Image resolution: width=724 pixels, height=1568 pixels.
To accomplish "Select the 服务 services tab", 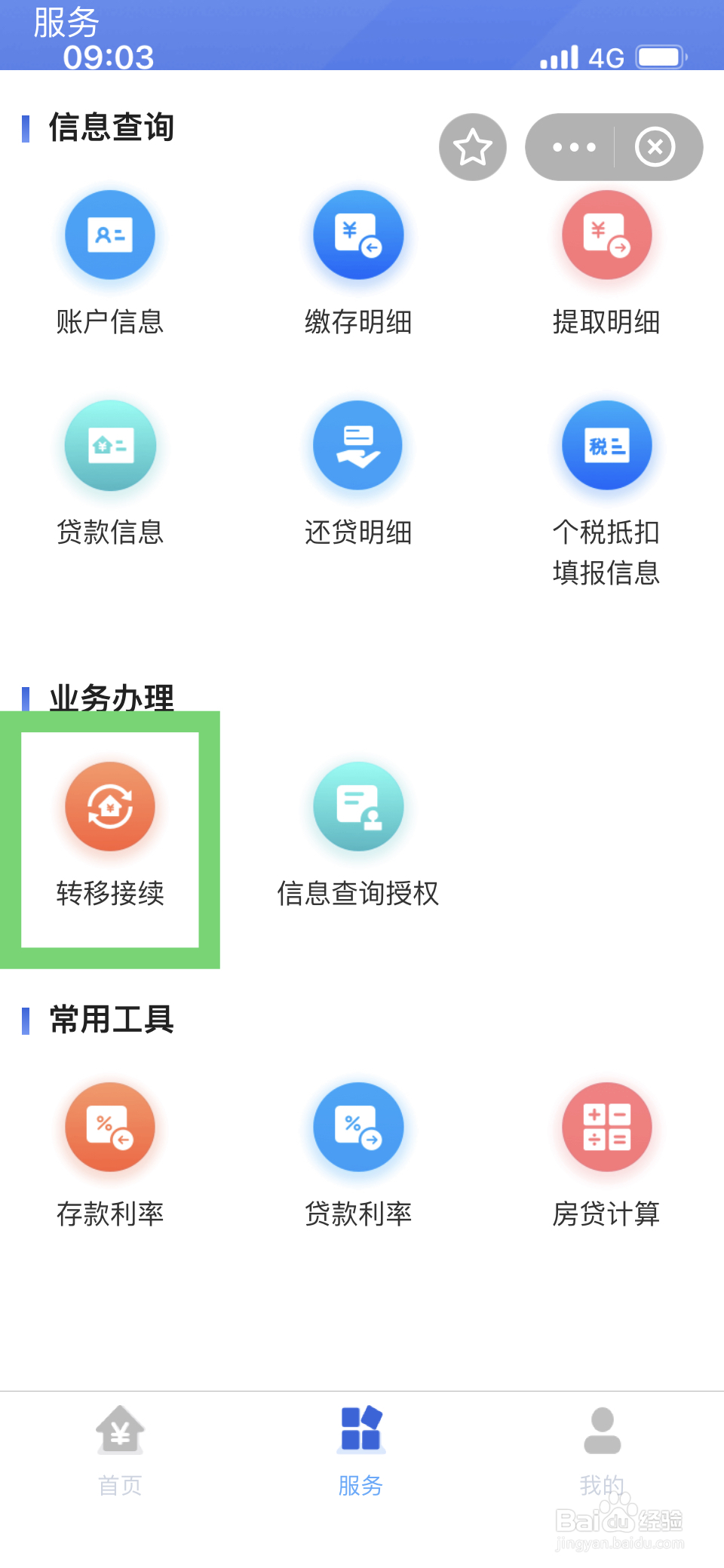I will [360, 1452].
